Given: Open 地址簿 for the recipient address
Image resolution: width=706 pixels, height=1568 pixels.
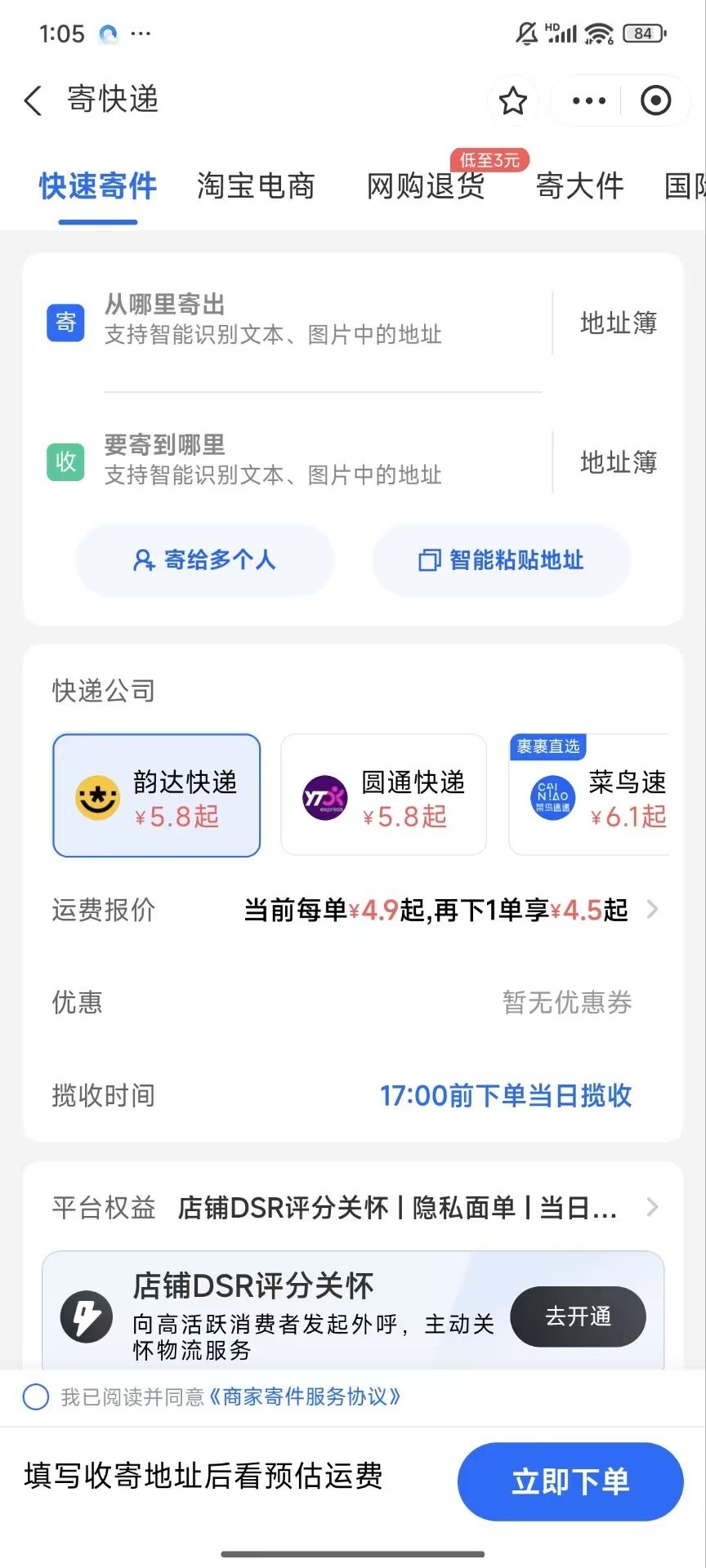Looking at the screenshot, I should [619, 463].
